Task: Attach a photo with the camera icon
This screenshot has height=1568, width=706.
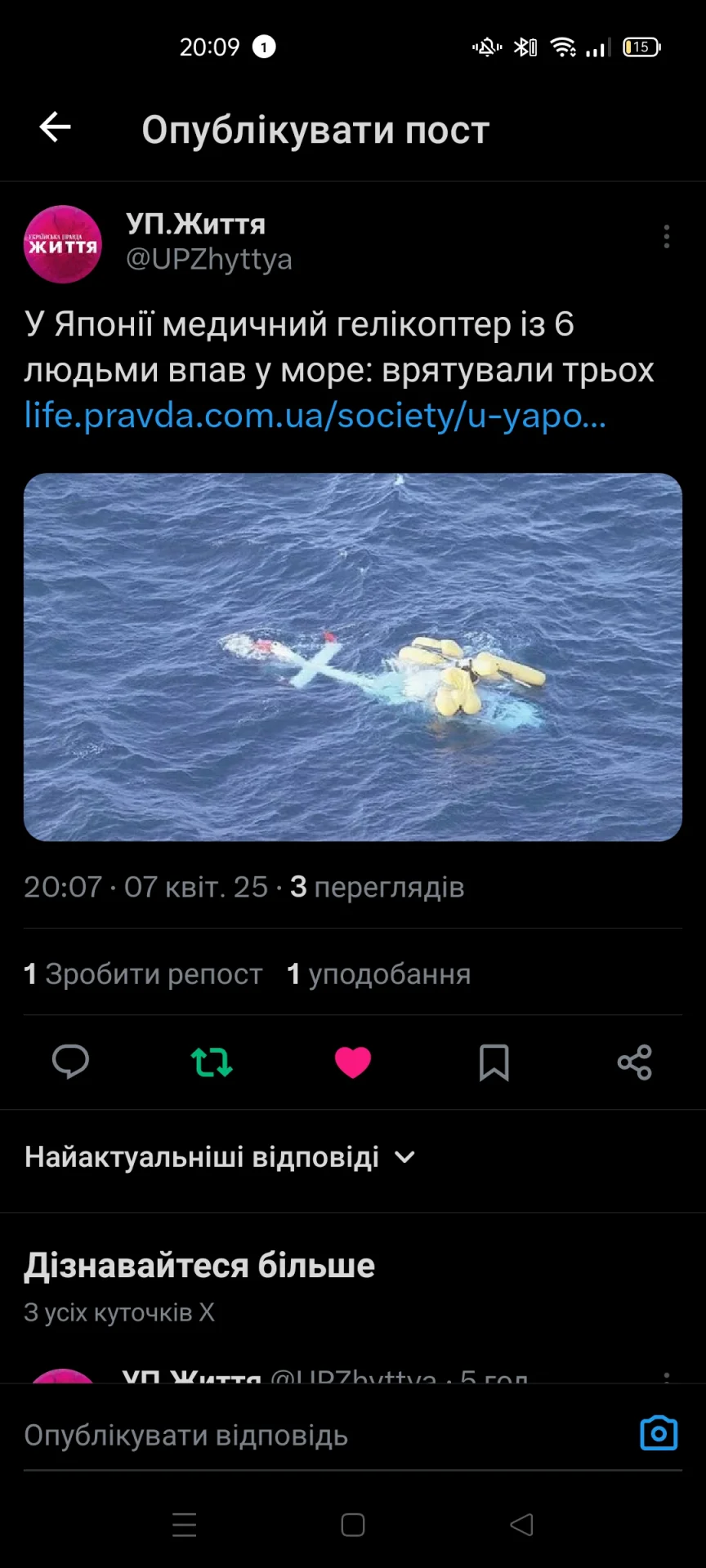Action: [659, 1433]
